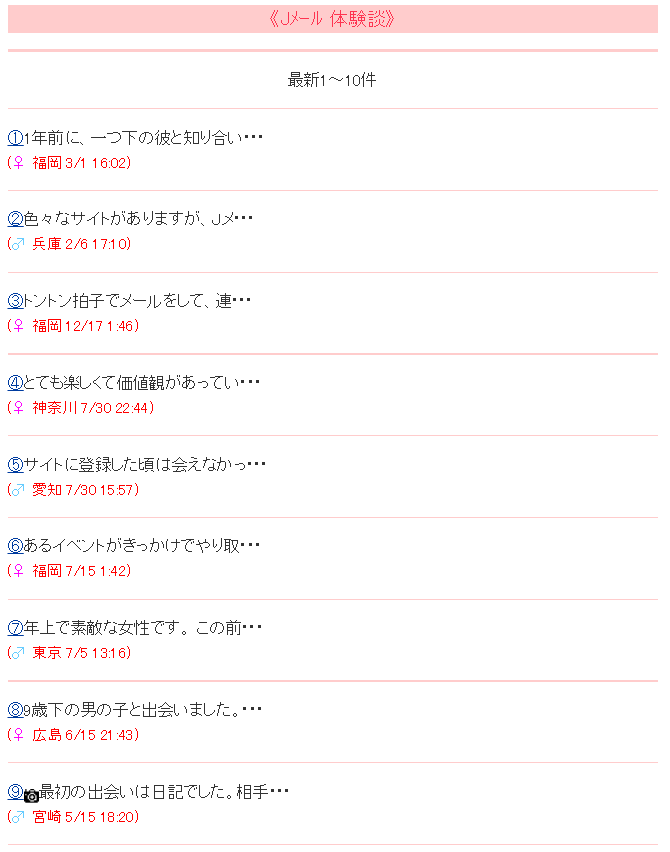
Task: Open testimonial ⑤ from the Aichi user
Action: point(15,465)
